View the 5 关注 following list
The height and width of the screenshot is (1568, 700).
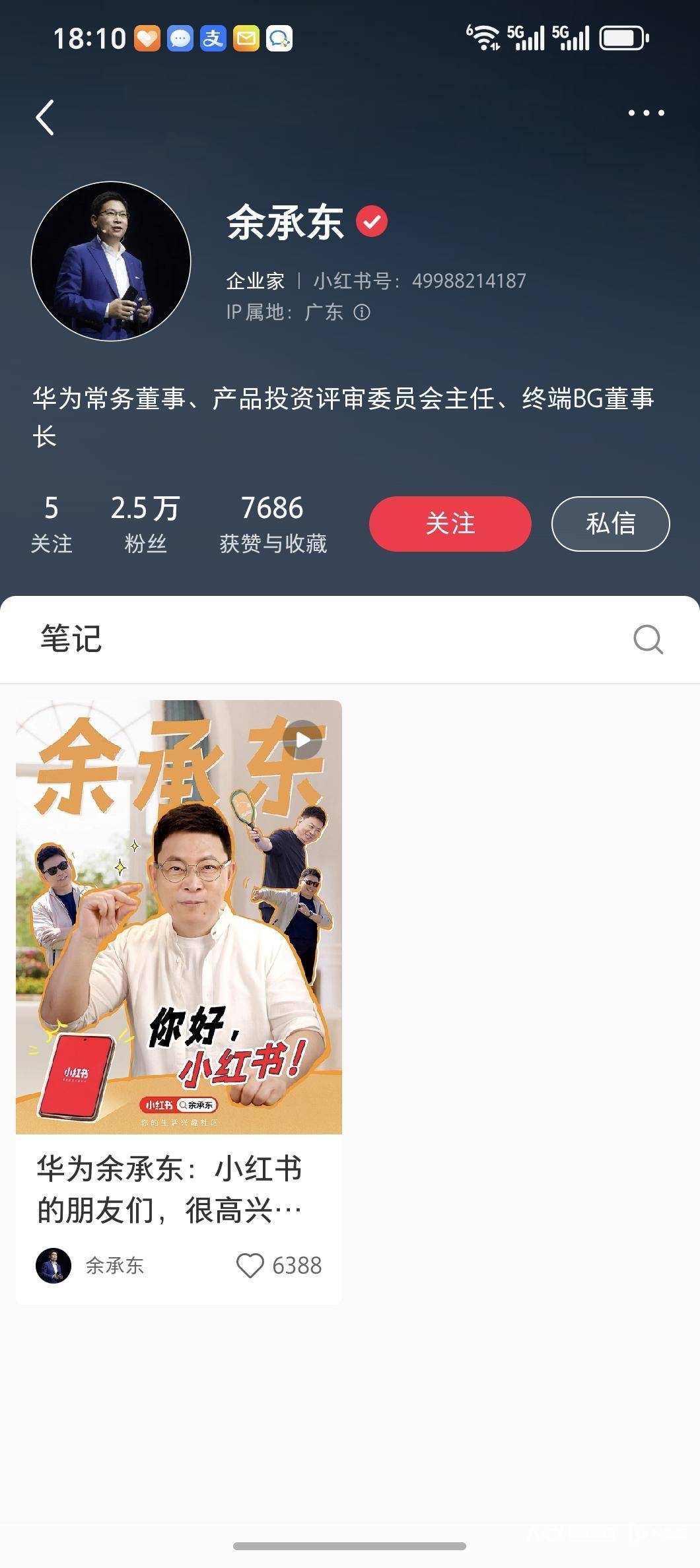tap(52, 525)
